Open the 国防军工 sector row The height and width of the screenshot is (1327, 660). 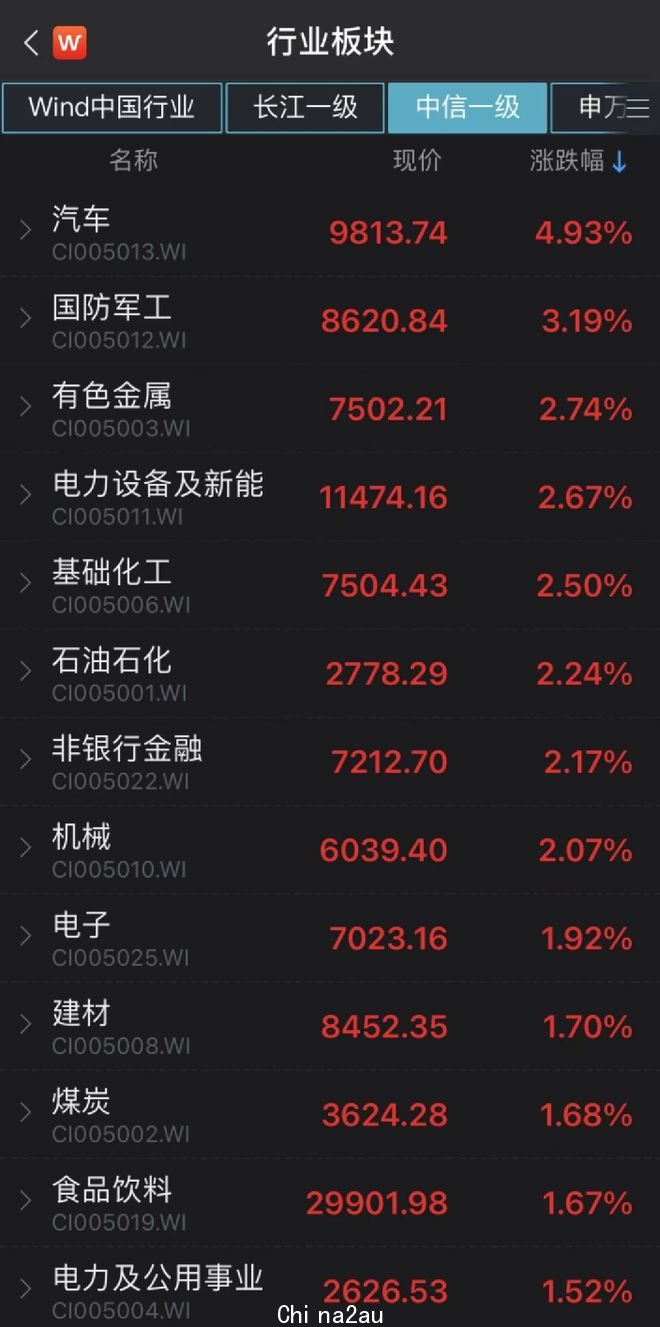coord(330,321)
